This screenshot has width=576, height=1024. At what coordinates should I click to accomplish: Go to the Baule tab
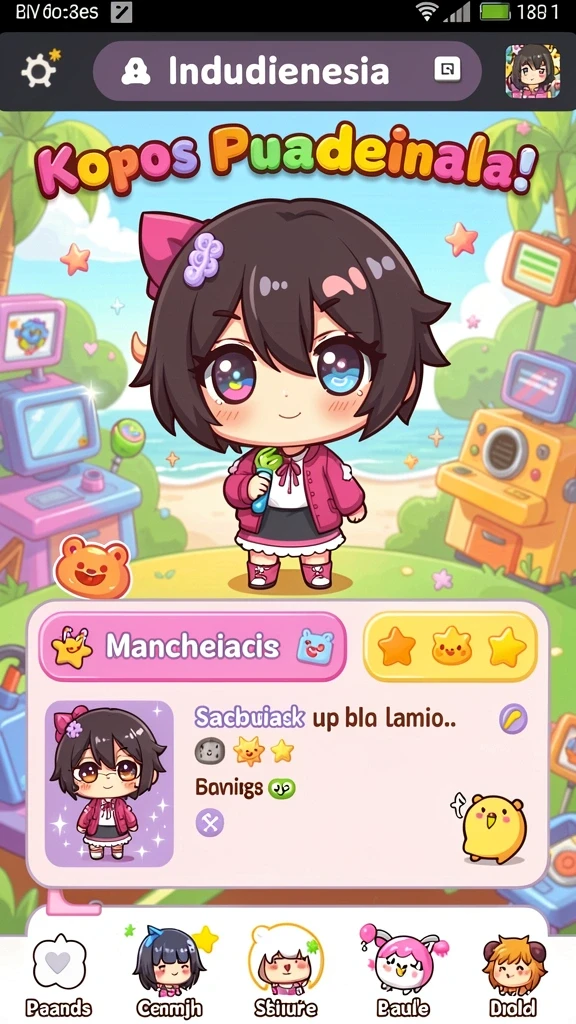[x=405, y=973]
